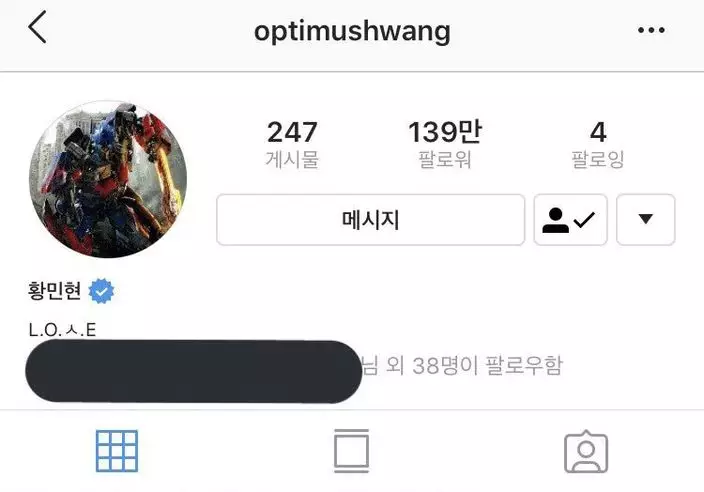This screenshot has width=704, height=492.
Task: Tap the 메시지 button
Action: pos(370,220)
